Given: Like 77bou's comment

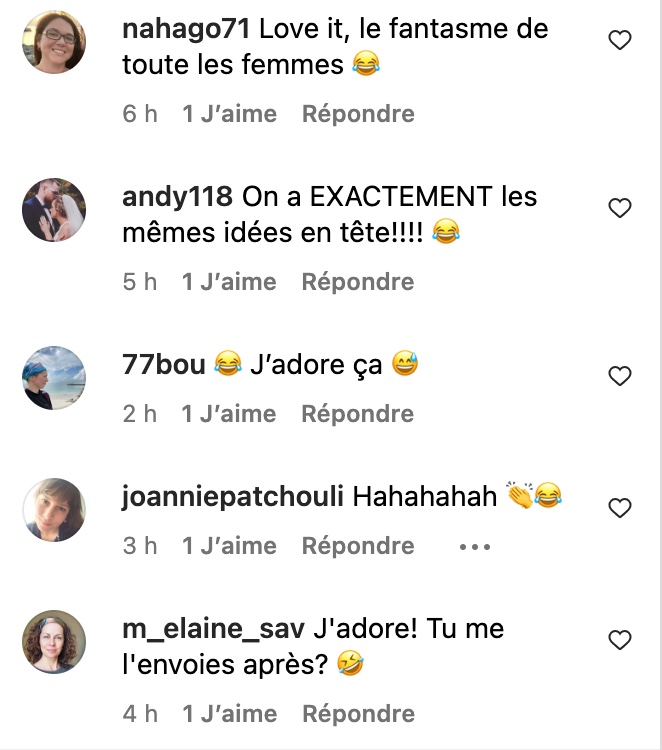Looking at the screenshot, I should [620, 376].
